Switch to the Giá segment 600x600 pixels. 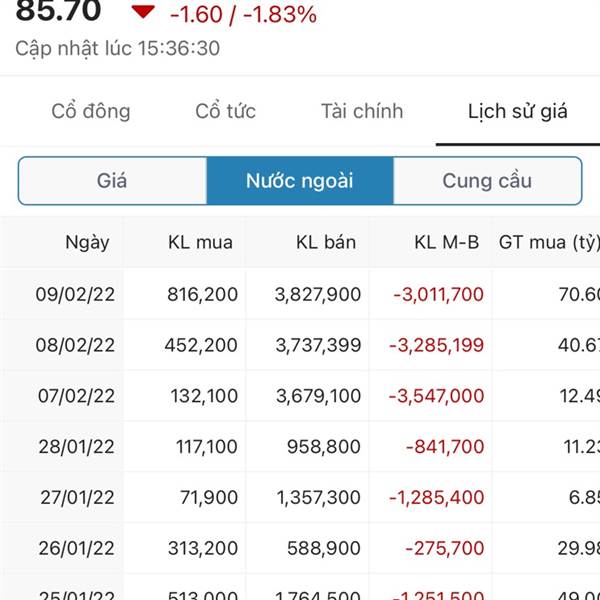pos(112,181)
